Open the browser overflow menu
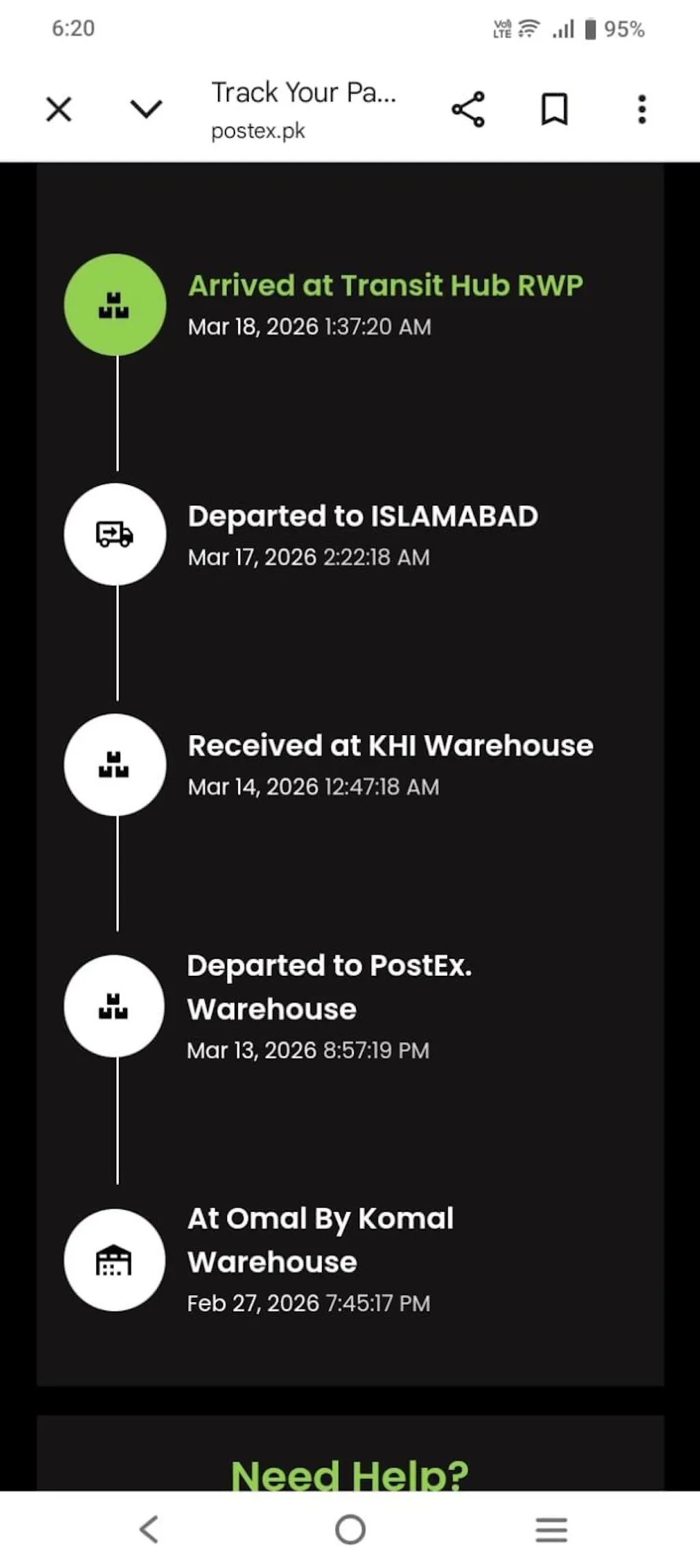This screenshot has width=700, height=1568. coord(641,109)
